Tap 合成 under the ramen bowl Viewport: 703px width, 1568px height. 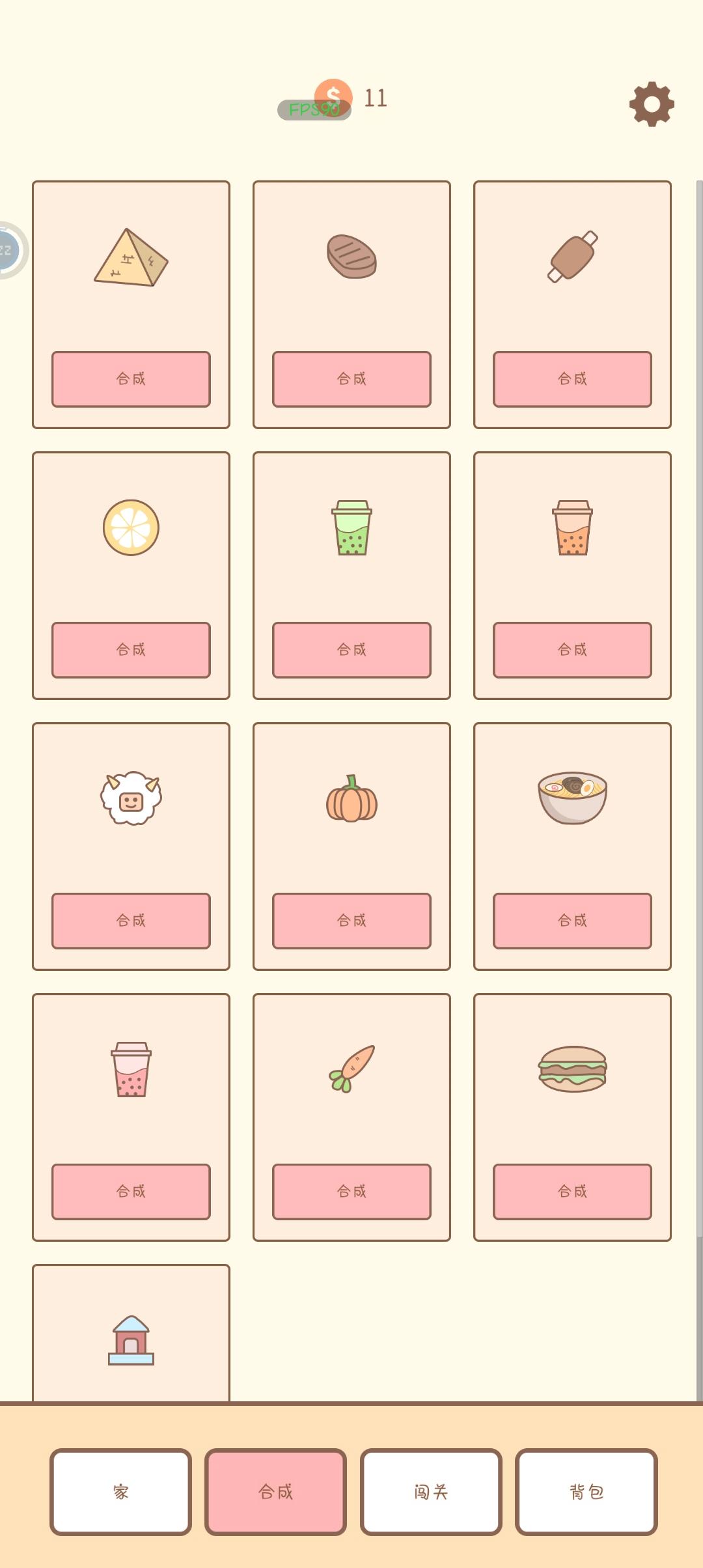[x=572, y=921]
